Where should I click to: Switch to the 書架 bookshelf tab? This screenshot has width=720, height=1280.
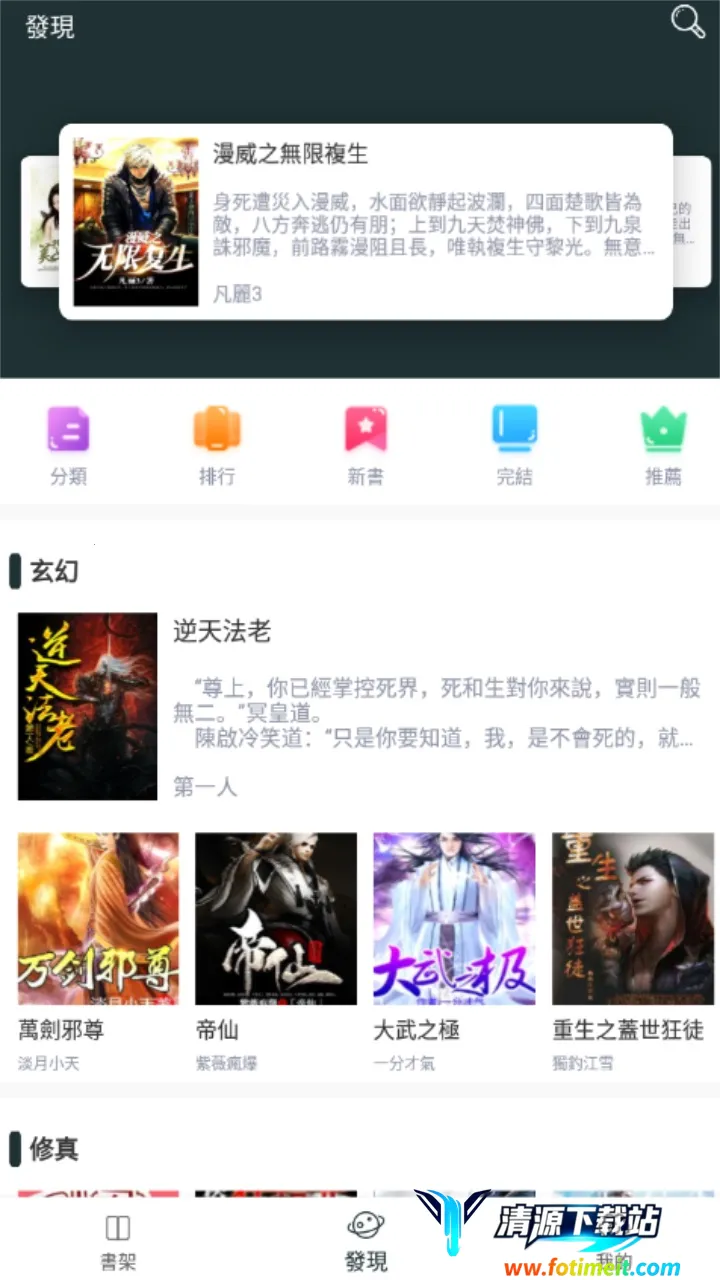coord(118,1242)
